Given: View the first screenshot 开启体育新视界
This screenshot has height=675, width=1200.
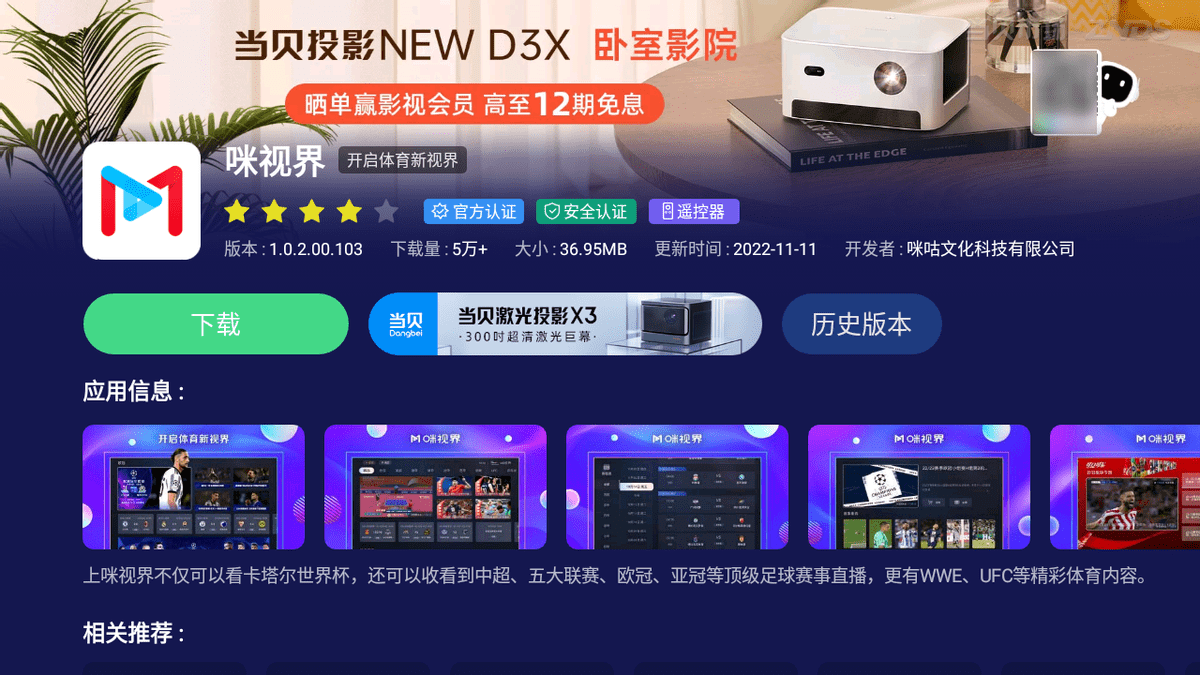Looking at the screenshot, I should [x=193, y=487].
